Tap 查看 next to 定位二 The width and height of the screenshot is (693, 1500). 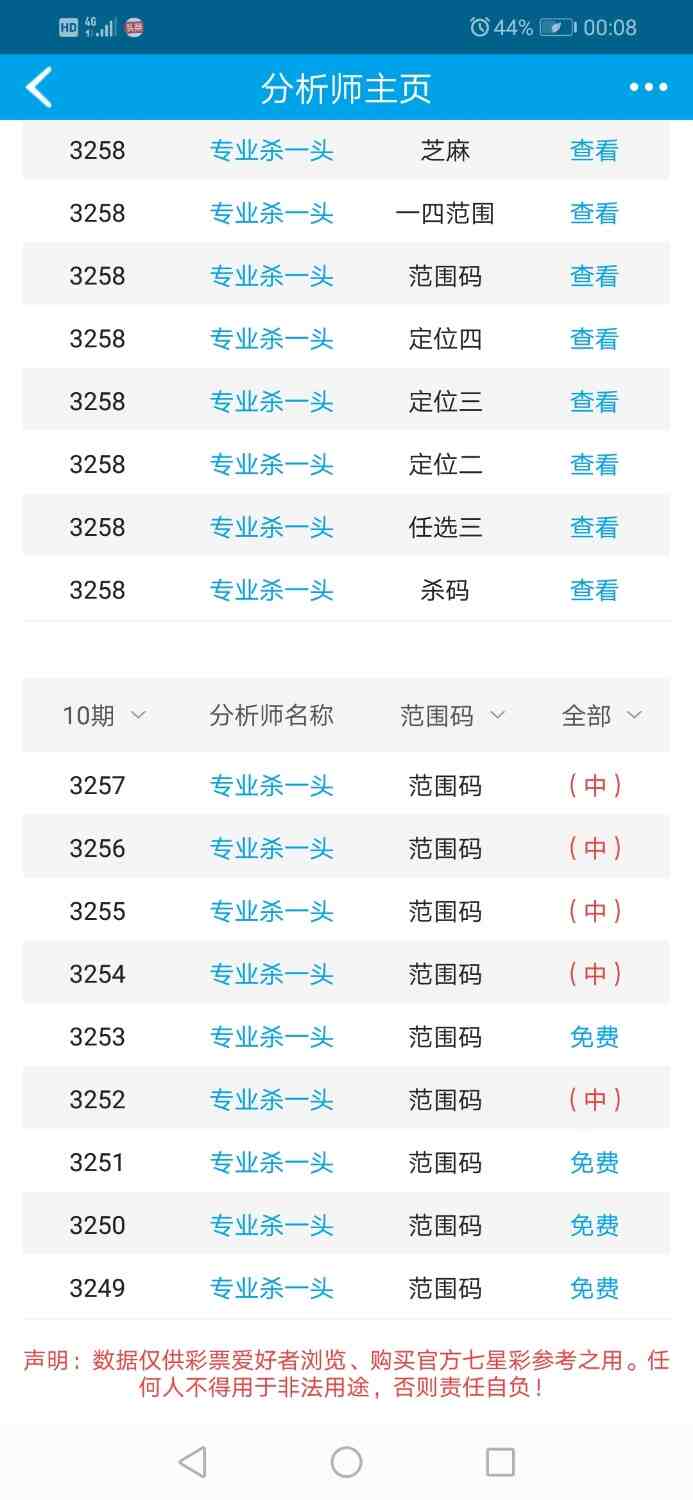(594, 465)
